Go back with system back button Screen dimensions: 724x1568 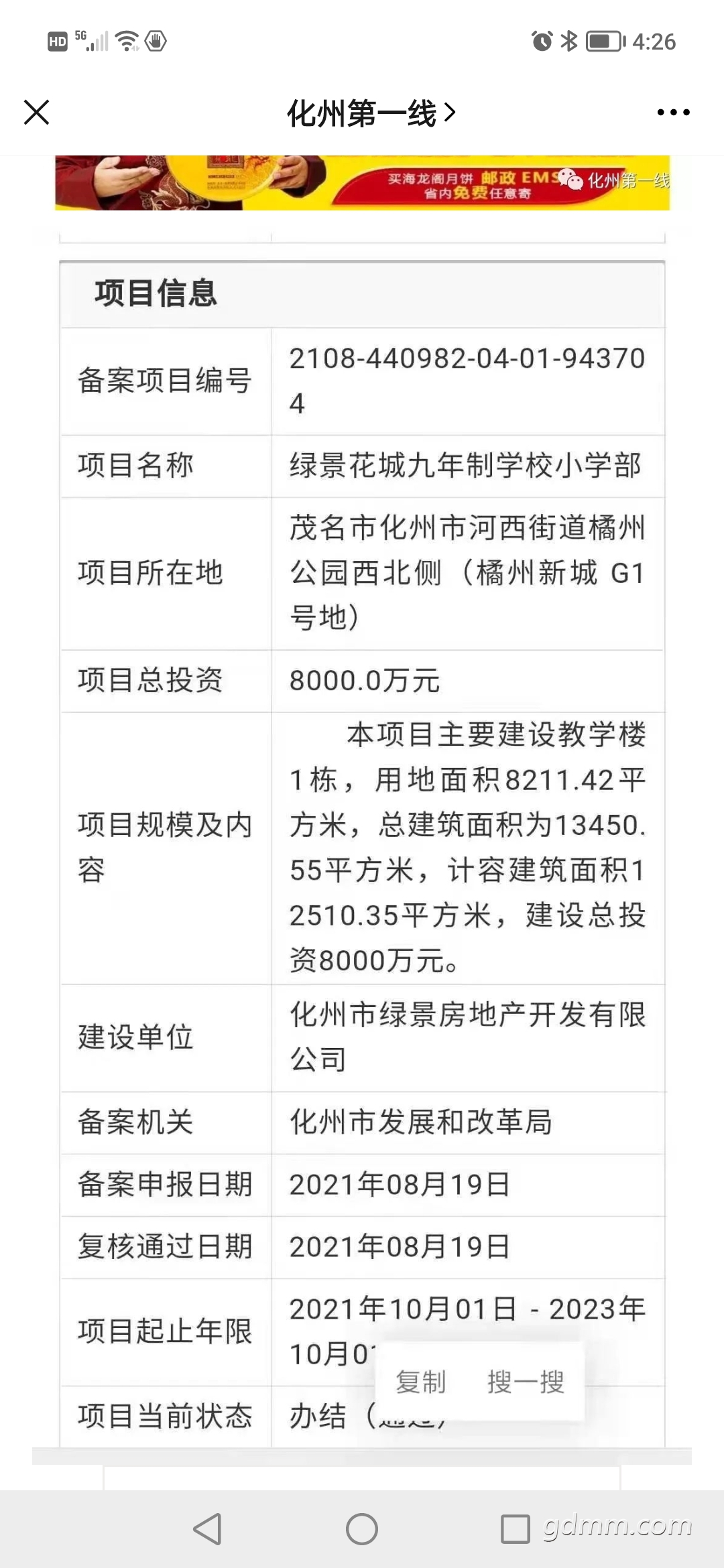pos(208,1529)
